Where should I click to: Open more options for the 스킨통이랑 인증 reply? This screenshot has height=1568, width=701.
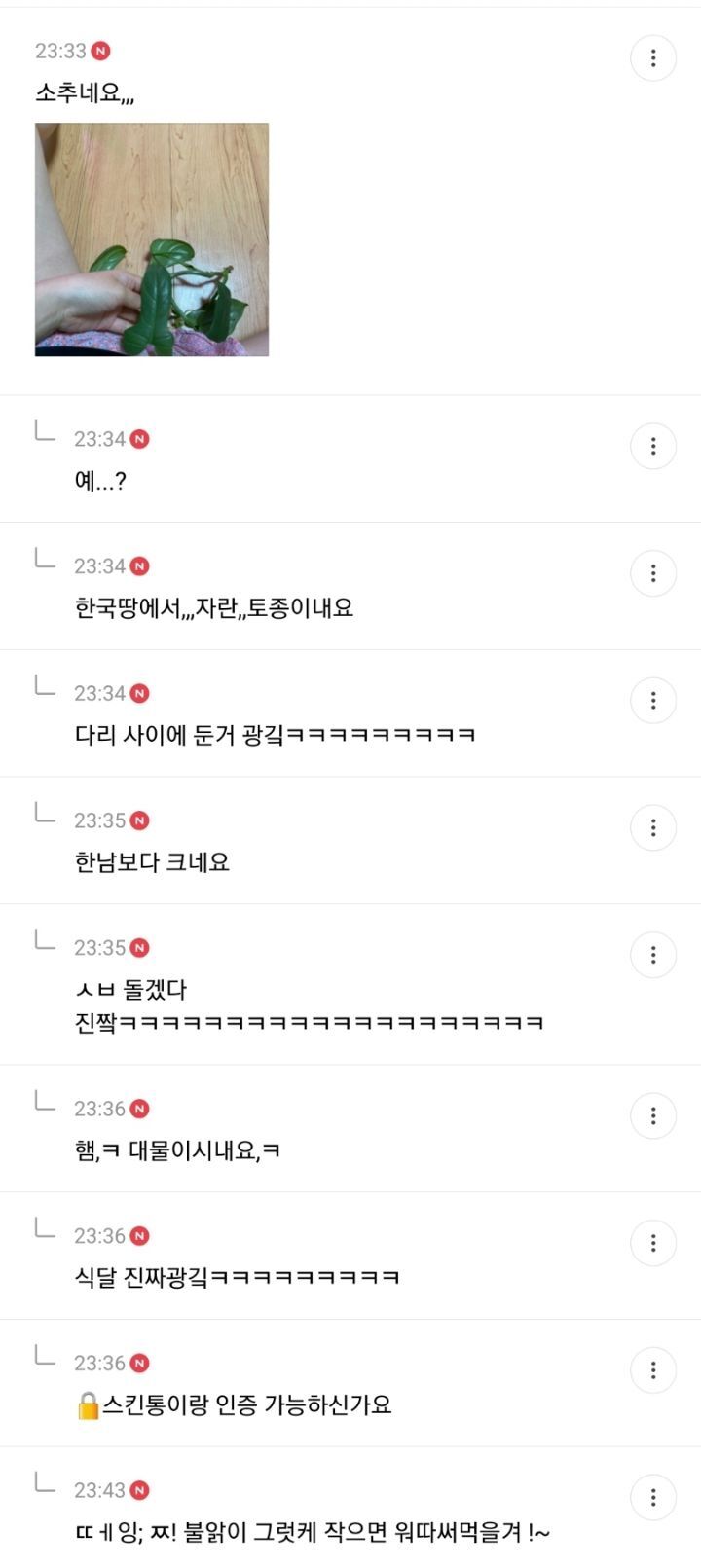click(x=653, y=1370)
